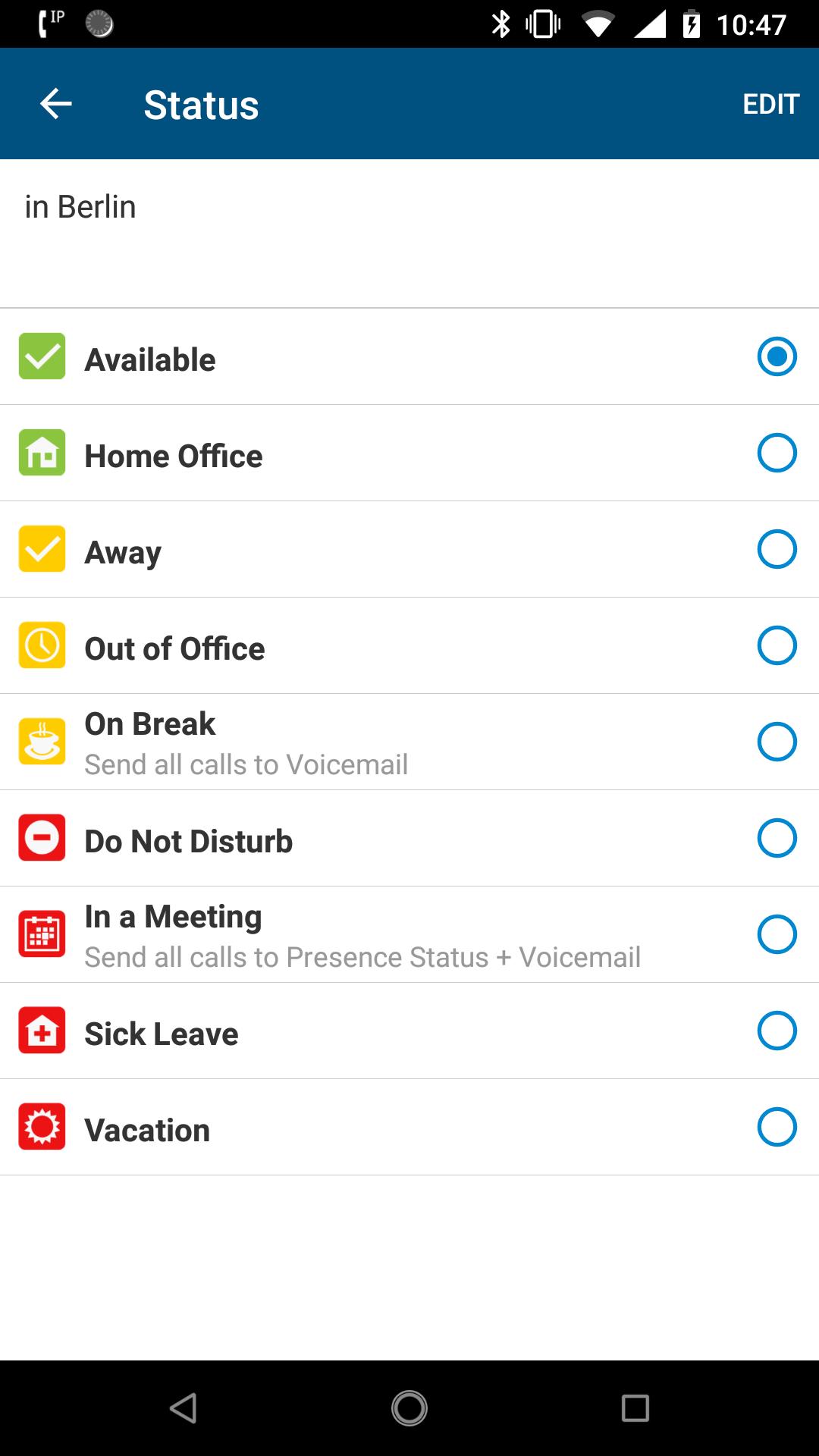Click the 'in Berlin' status message

coord(80,206)
